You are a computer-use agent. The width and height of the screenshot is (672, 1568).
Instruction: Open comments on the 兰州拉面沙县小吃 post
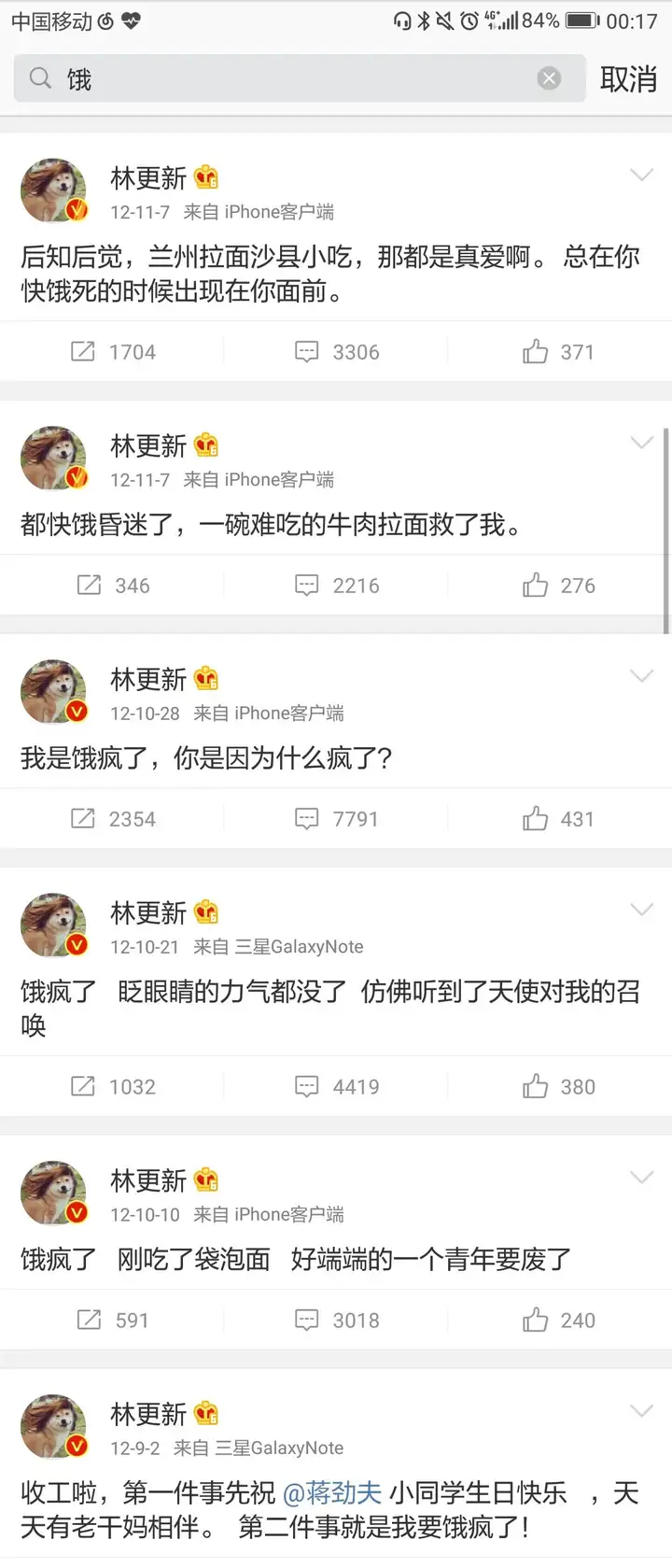pos(337,352)
